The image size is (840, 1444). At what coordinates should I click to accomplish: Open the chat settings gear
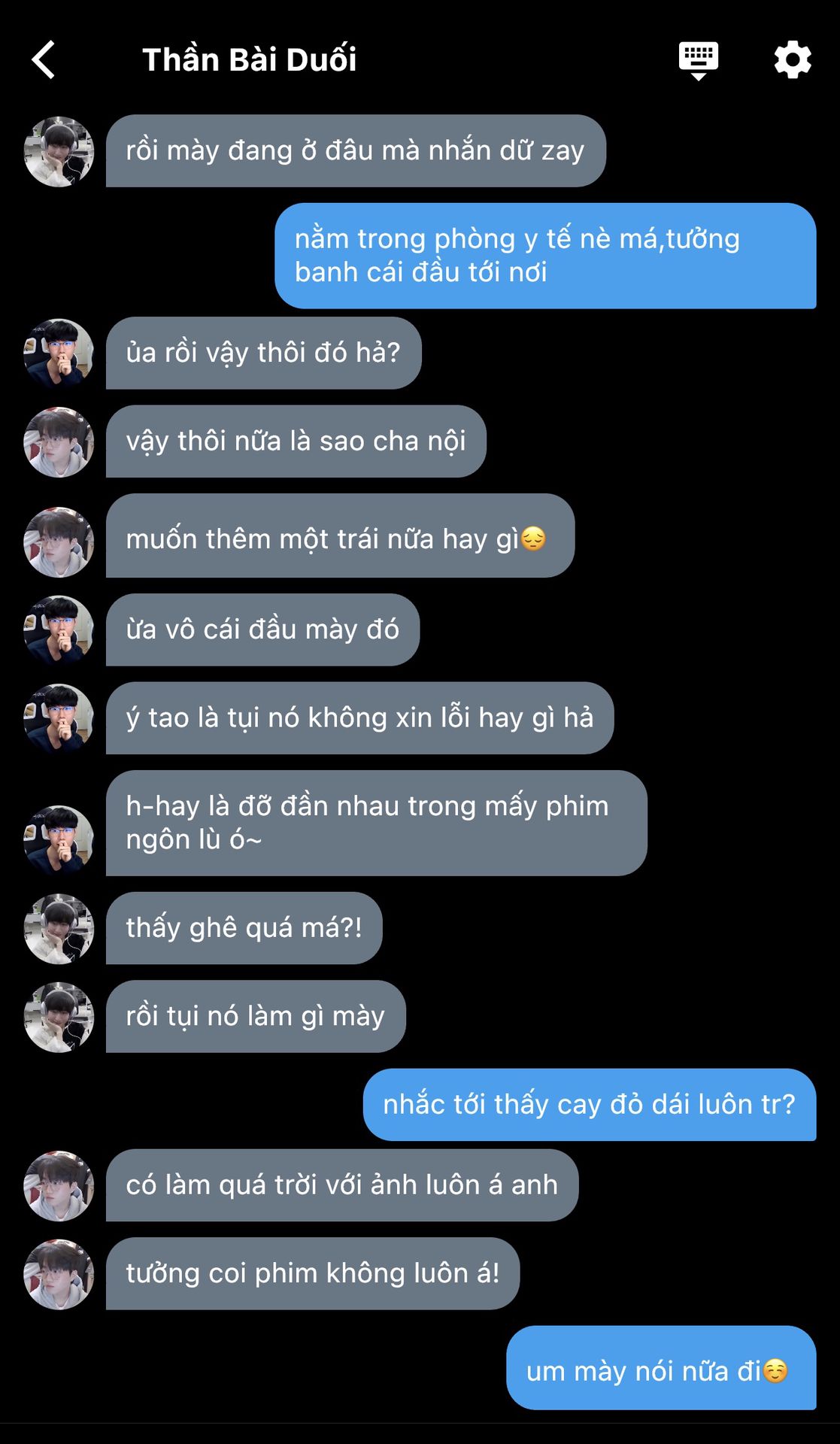(793, 60)
